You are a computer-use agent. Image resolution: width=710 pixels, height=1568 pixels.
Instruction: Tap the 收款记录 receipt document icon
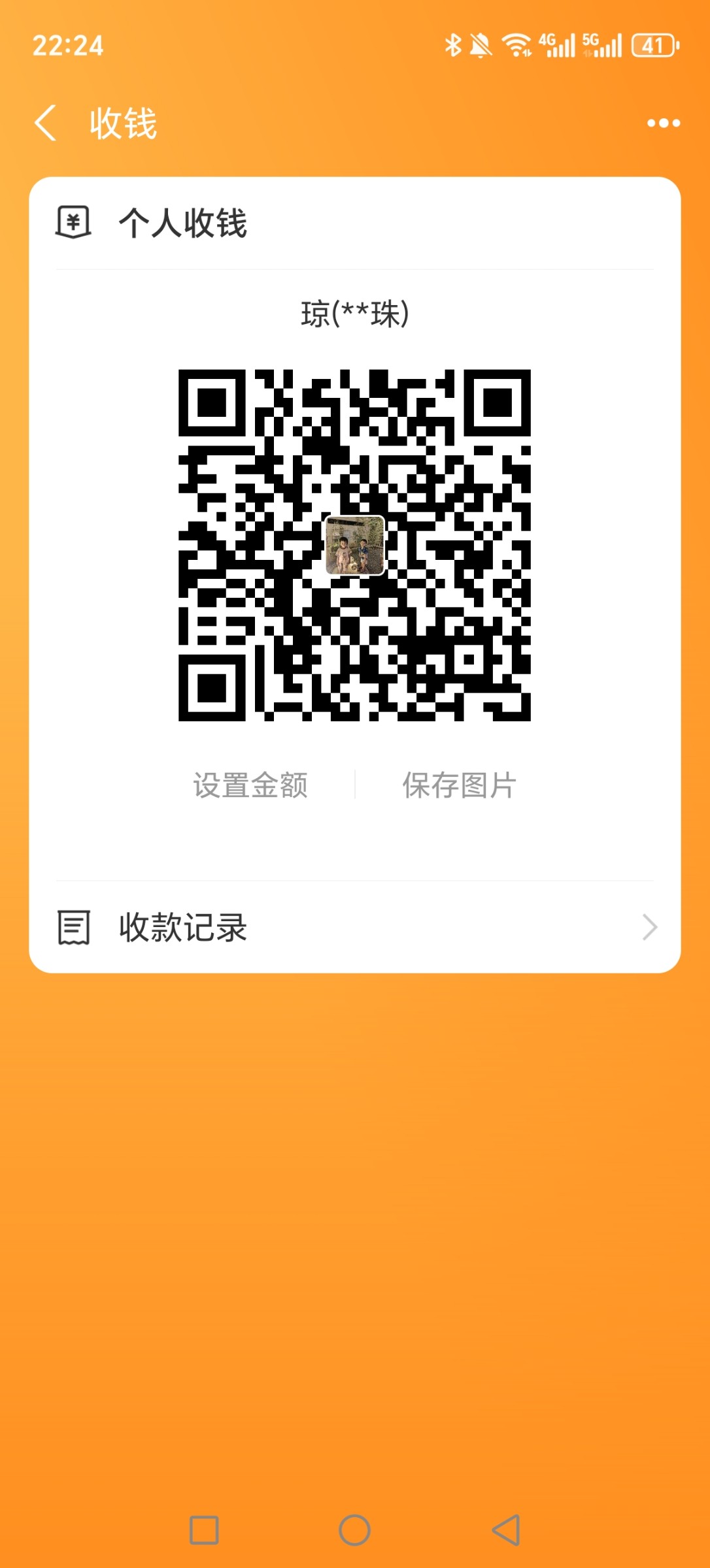pyautogui.click(x=74, y=927)
